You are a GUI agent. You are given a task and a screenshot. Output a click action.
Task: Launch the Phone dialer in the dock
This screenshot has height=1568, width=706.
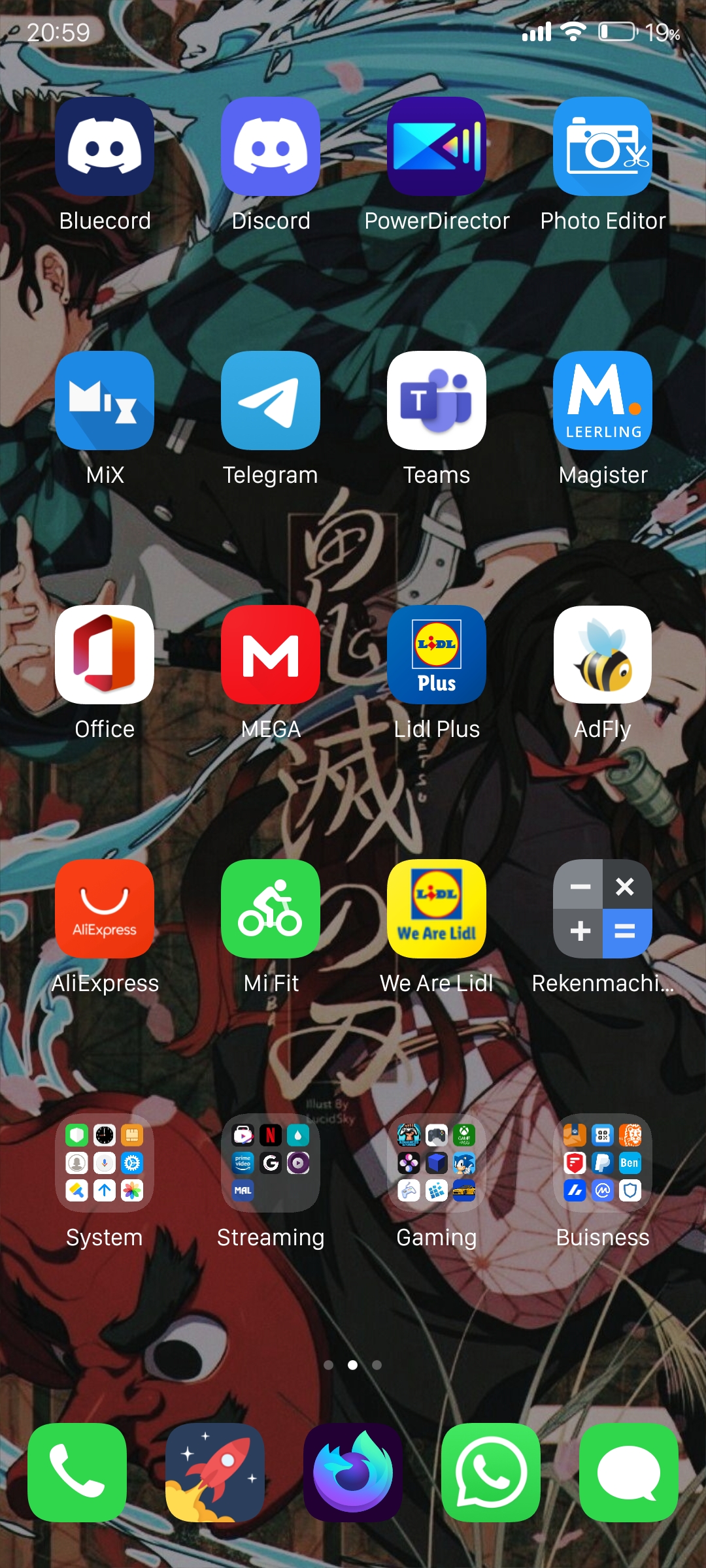[x=77, y=1473]
